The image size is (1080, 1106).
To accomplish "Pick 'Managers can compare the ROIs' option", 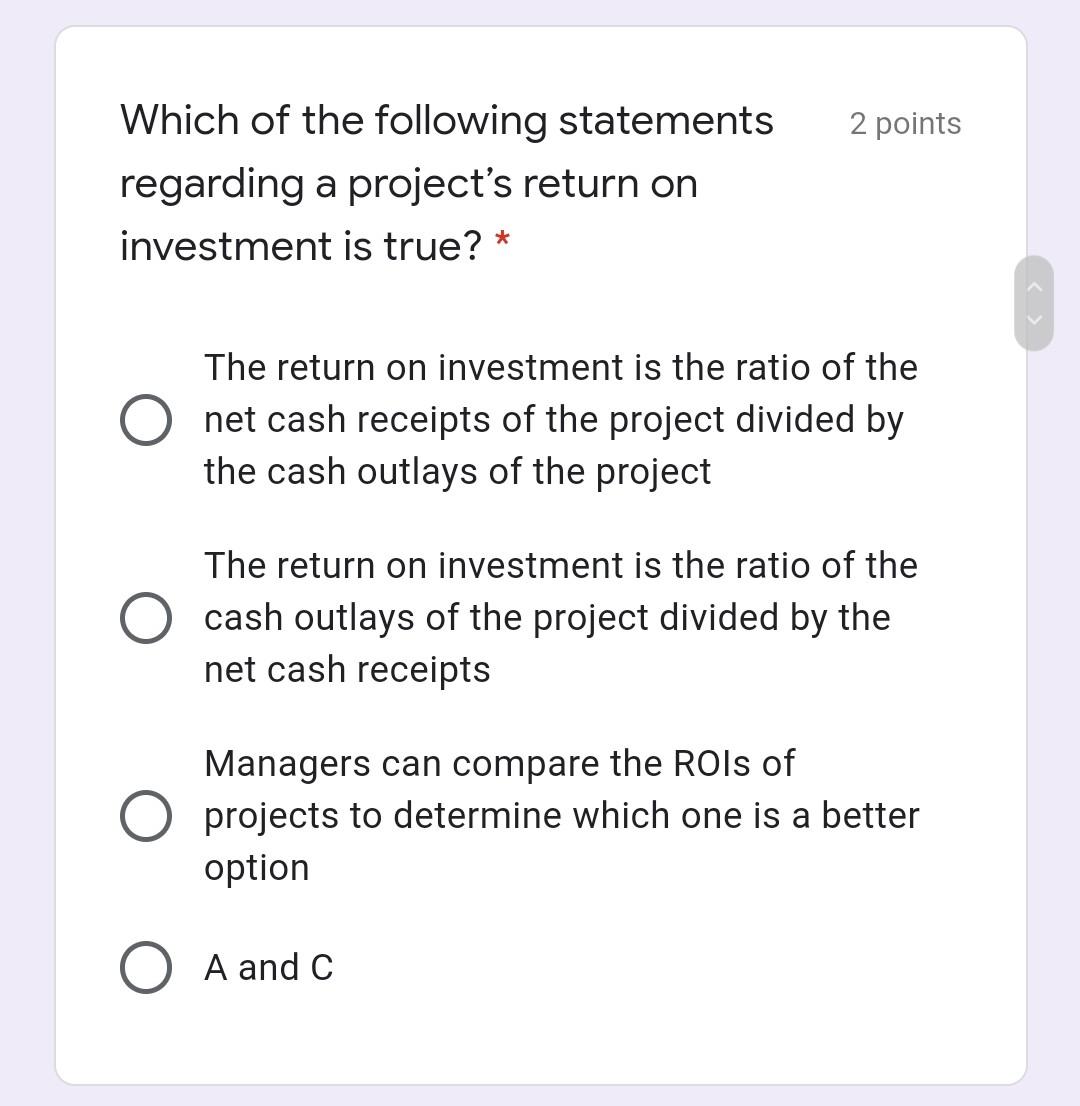I will coord(145,816).
